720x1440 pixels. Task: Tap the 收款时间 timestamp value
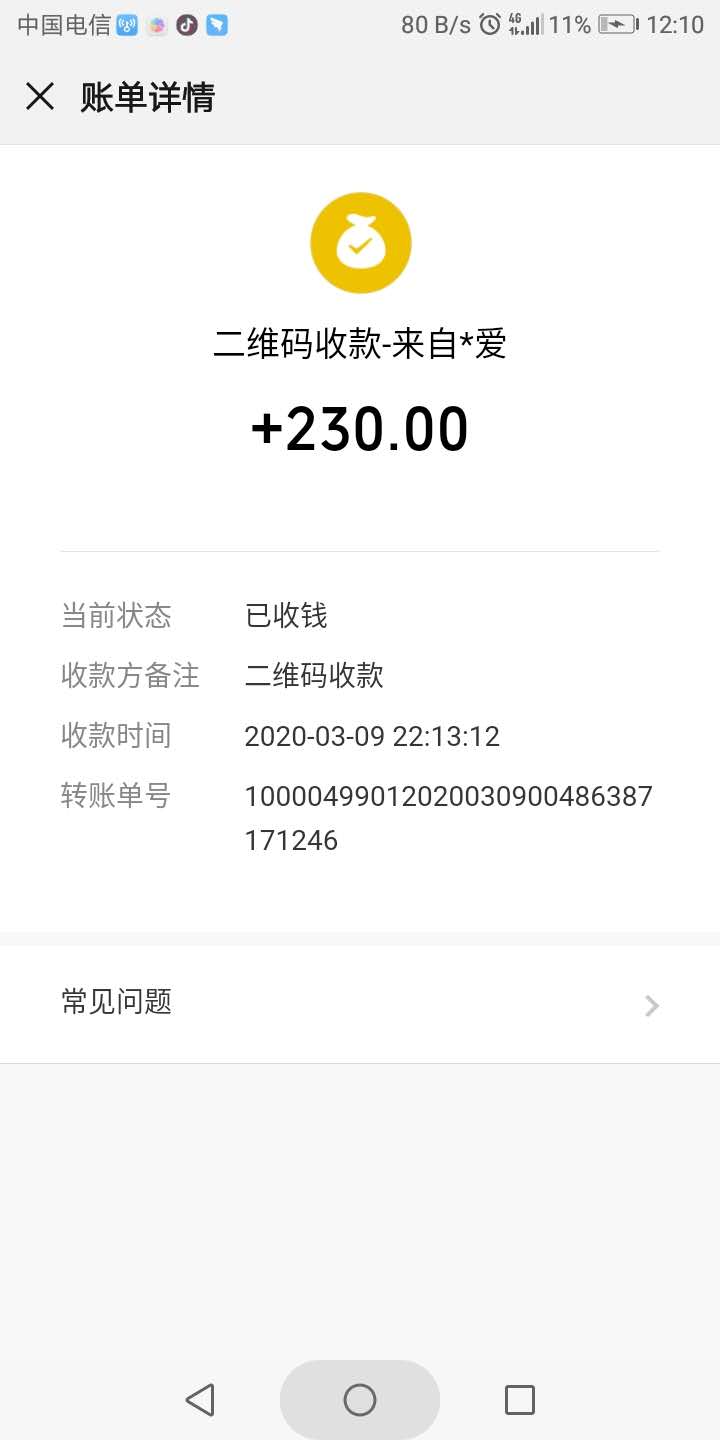372,735
